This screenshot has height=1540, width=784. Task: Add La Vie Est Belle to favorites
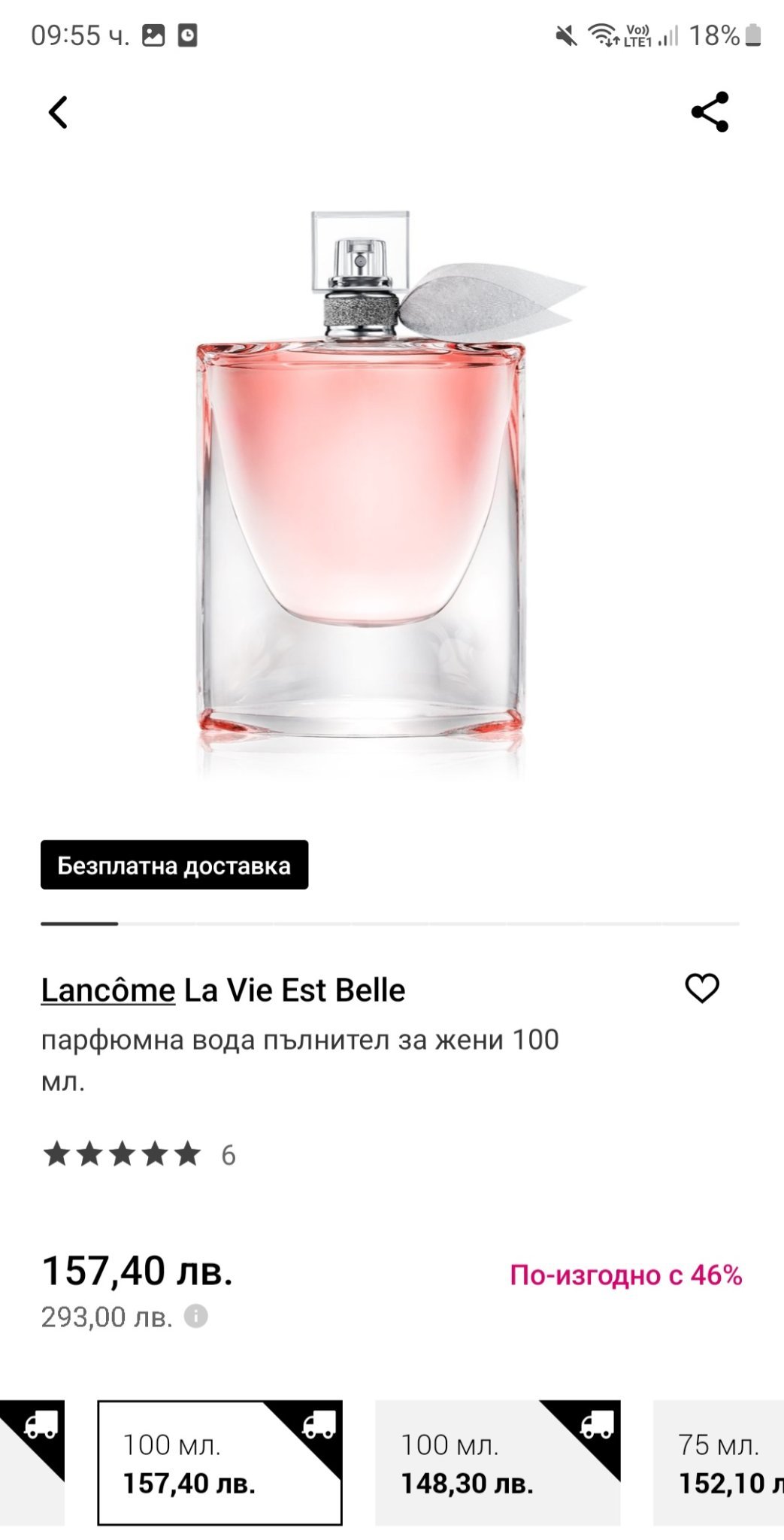(x=702, y=988)
